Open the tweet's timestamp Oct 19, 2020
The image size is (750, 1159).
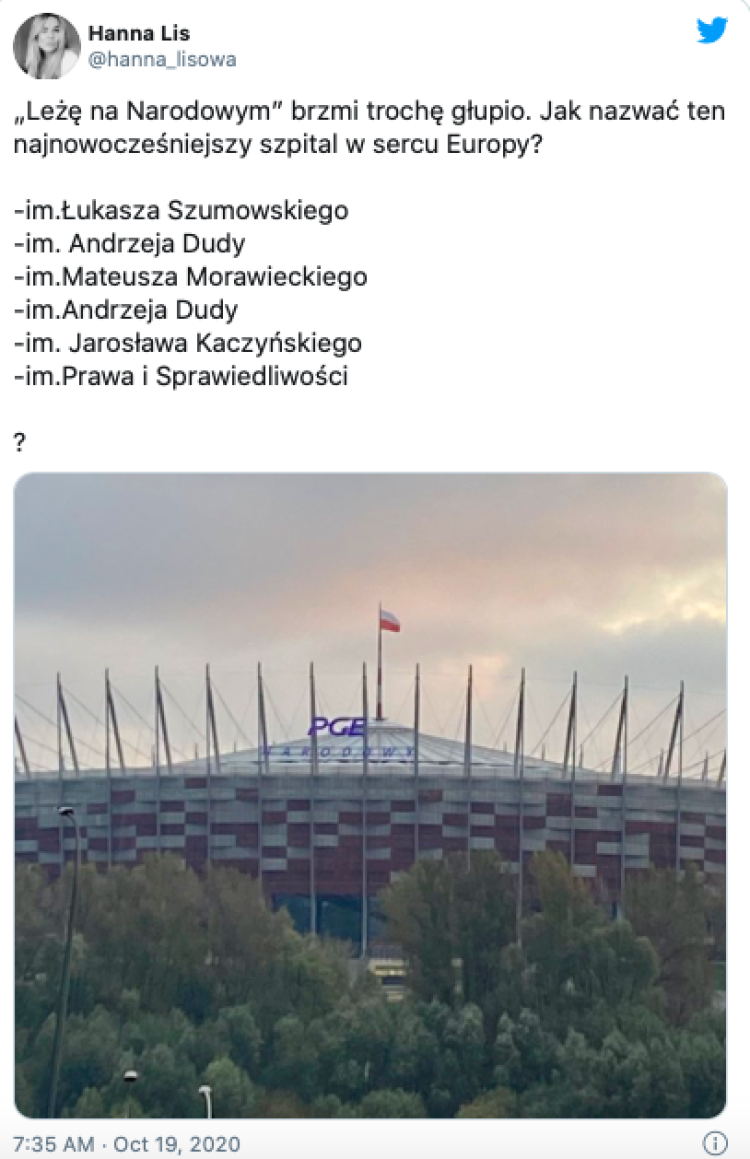coord(127,1144)
